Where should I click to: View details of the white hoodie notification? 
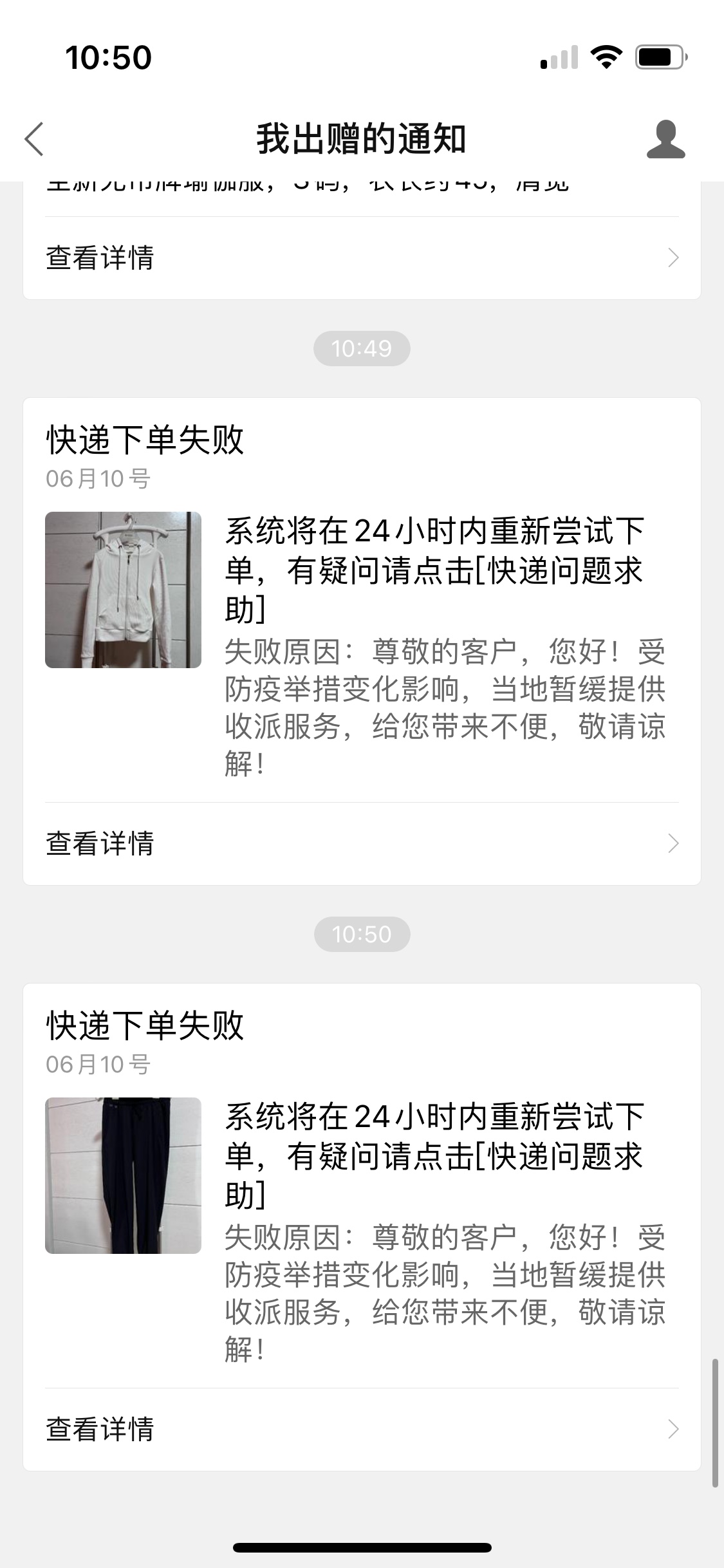[361, 844]
